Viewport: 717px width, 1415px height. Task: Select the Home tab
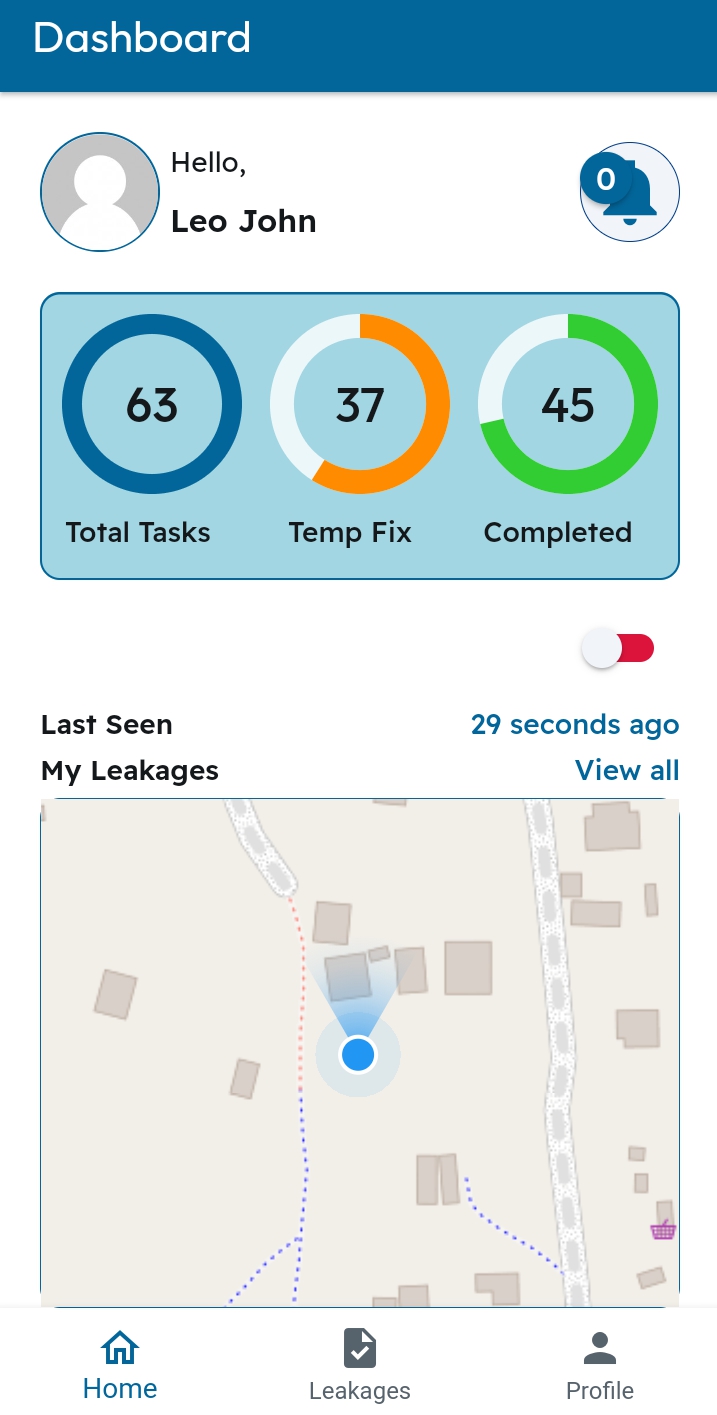click(120, 1364)
